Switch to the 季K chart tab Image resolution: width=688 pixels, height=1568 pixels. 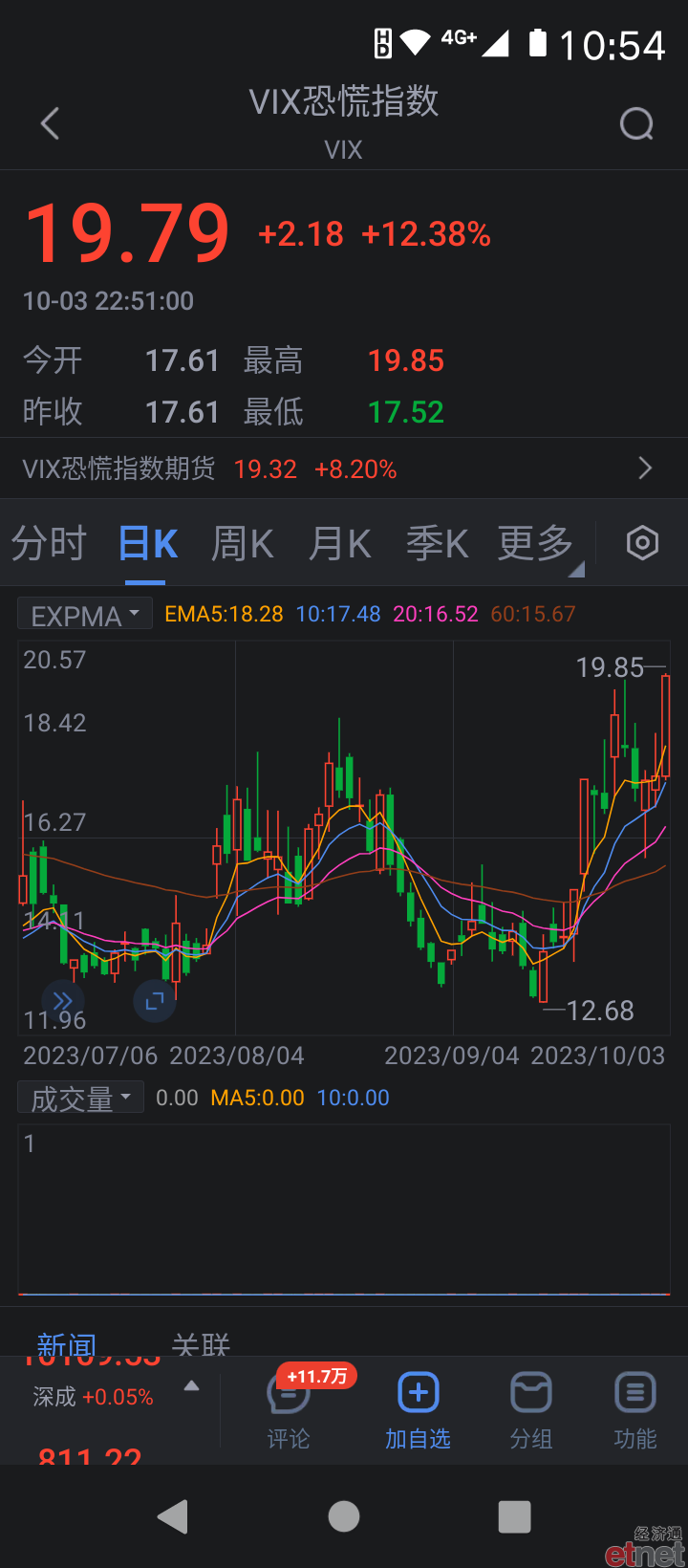[438, 543]
